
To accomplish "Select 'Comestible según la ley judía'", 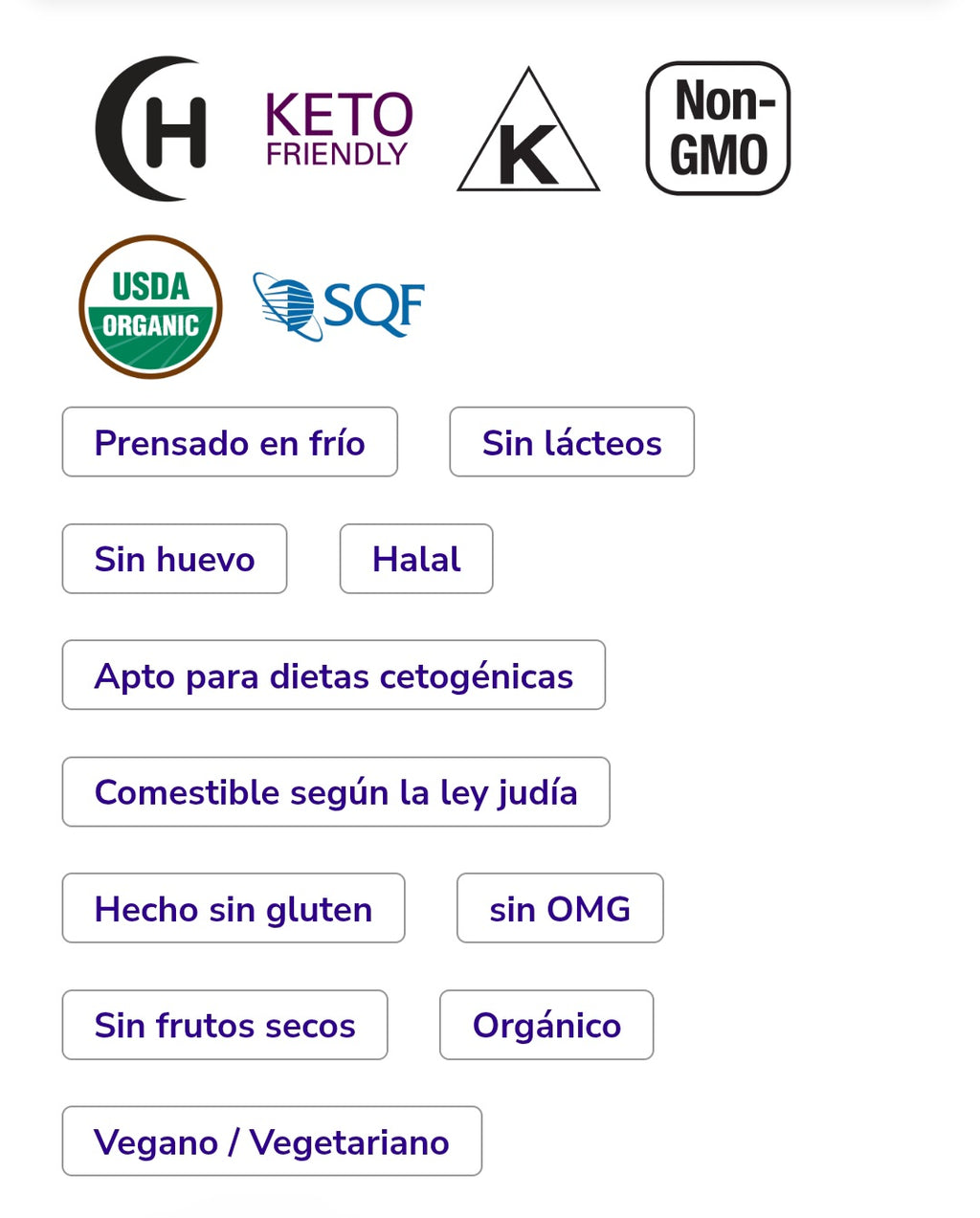I will pos(336,792).
